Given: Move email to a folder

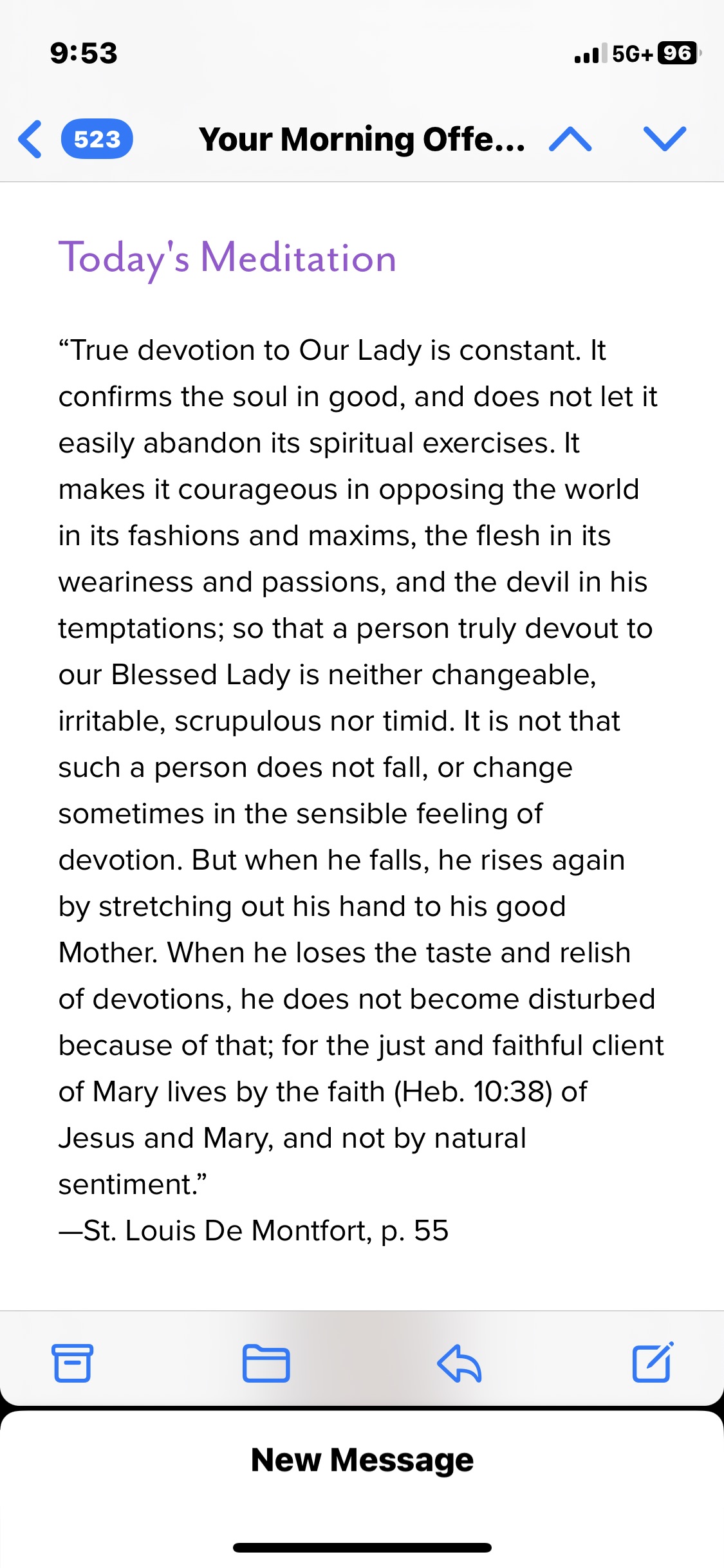Looking at the screenshot, I should [266, 1363].
